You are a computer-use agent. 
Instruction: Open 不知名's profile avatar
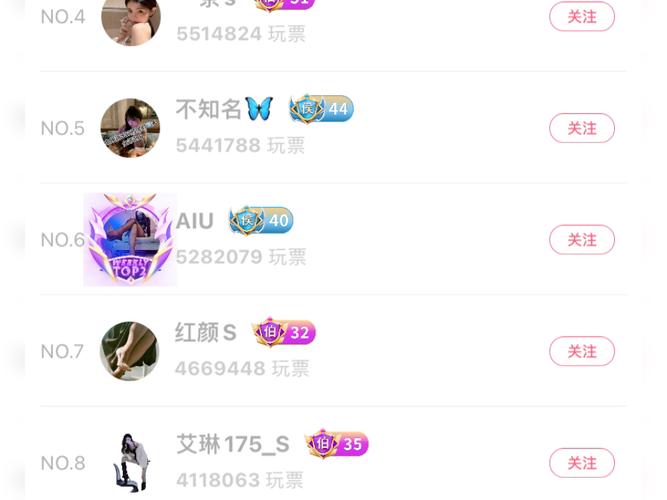(x=130, y=128)
